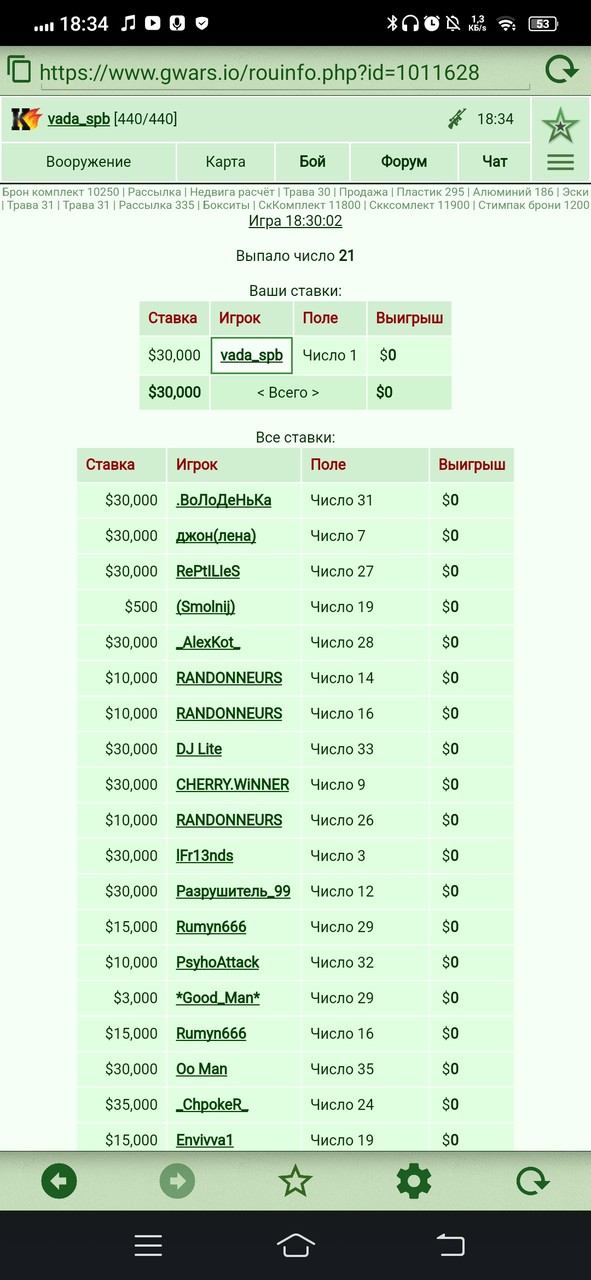Open the Форум tab

pyautogui.click(x=404, y=161)
